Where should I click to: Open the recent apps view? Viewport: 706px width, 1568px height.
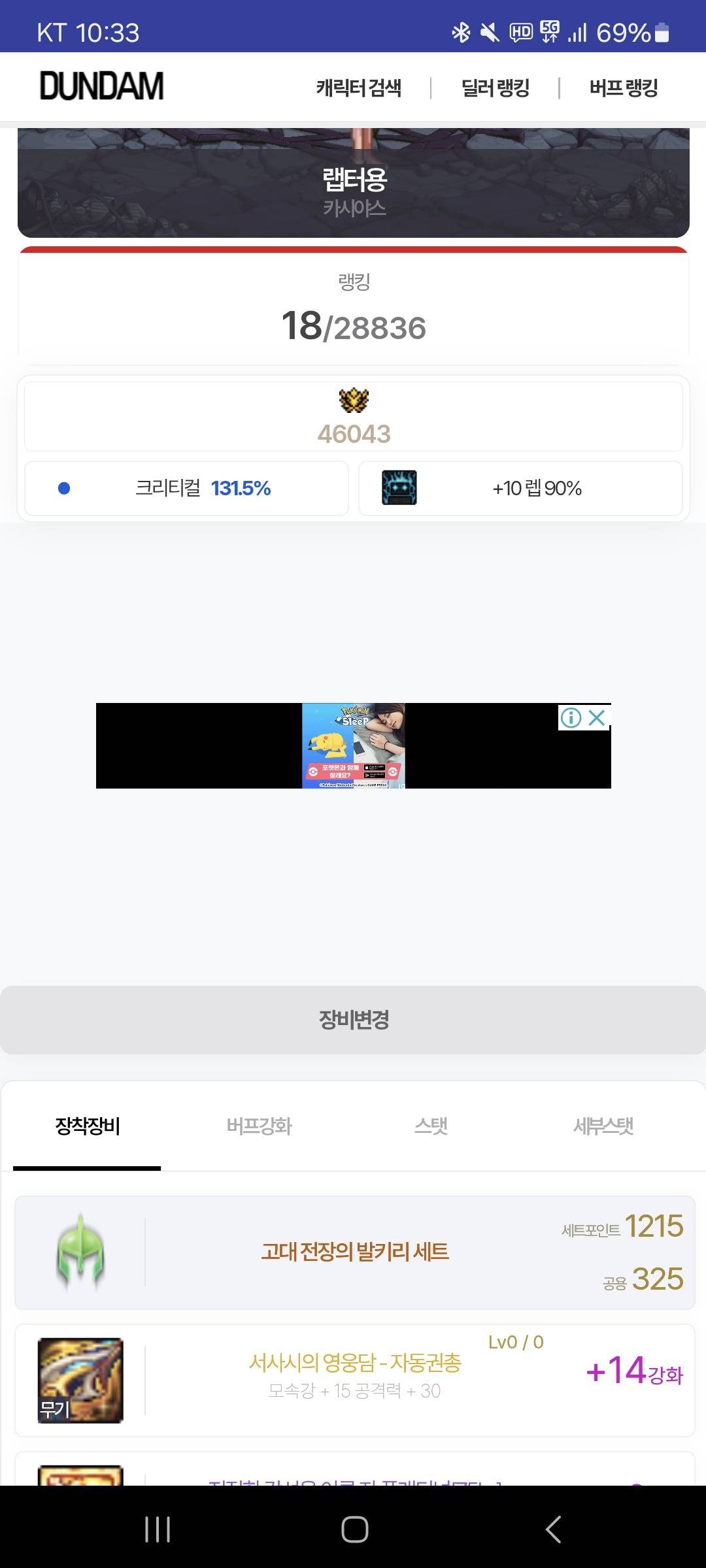pyautogui.click(x=158, y=1529)
